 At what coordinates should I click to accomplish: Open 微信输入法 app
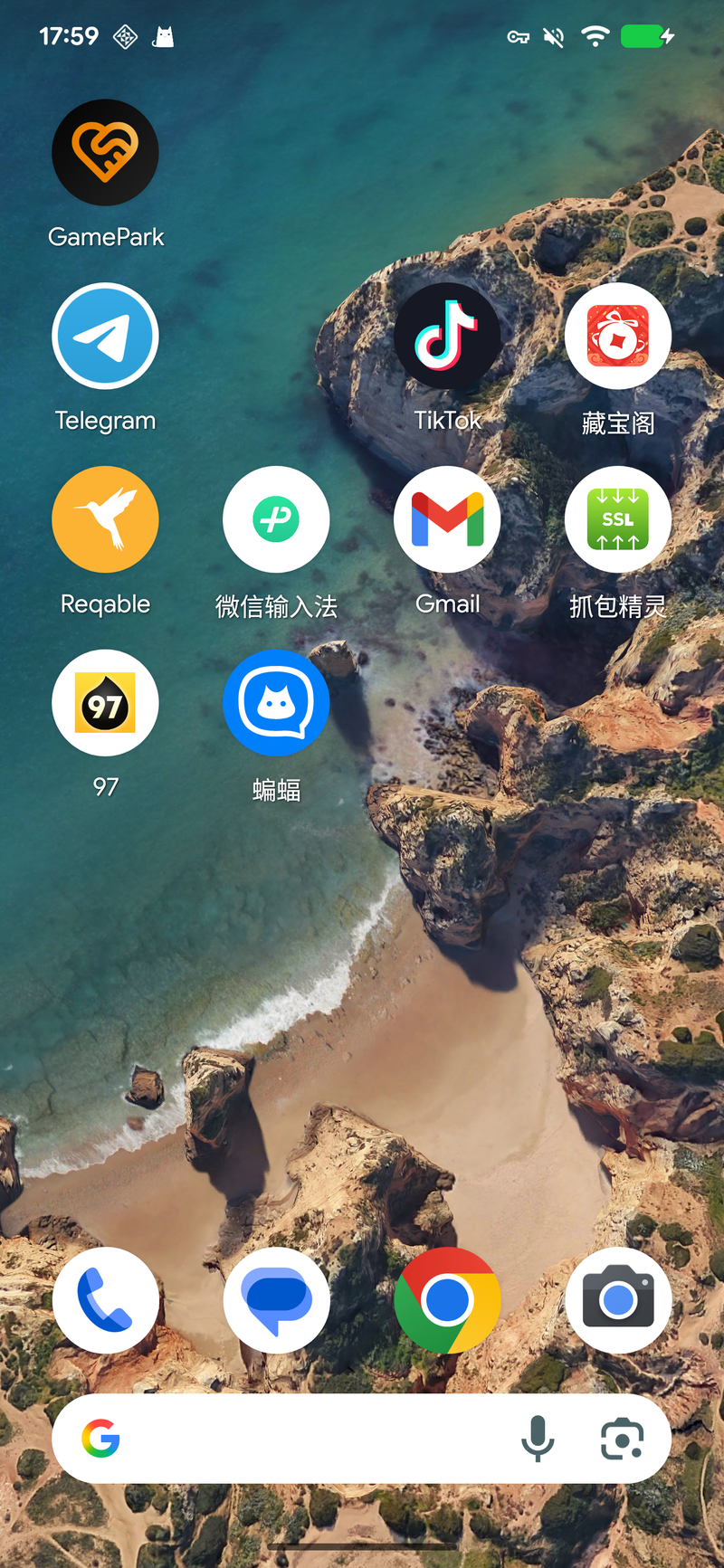(276, 519)
